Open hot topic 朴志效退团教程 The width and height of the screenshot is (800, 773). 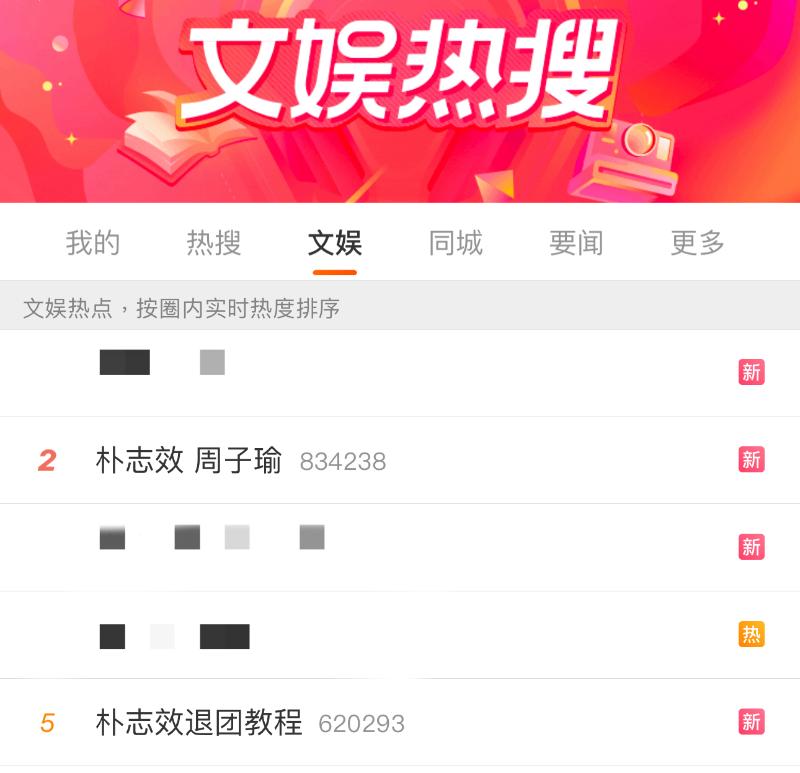click(199, 722)
